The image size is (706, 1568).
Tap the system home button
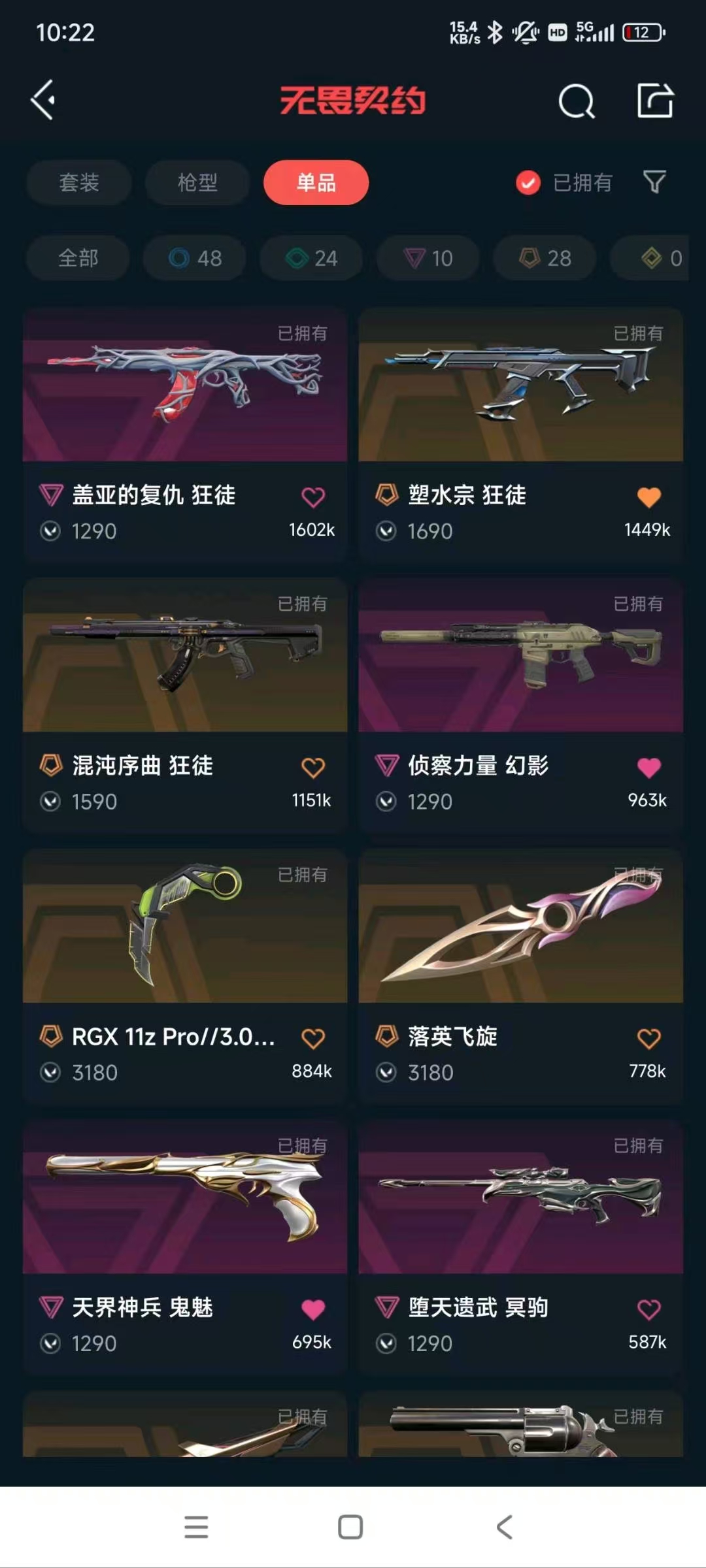350,1527
